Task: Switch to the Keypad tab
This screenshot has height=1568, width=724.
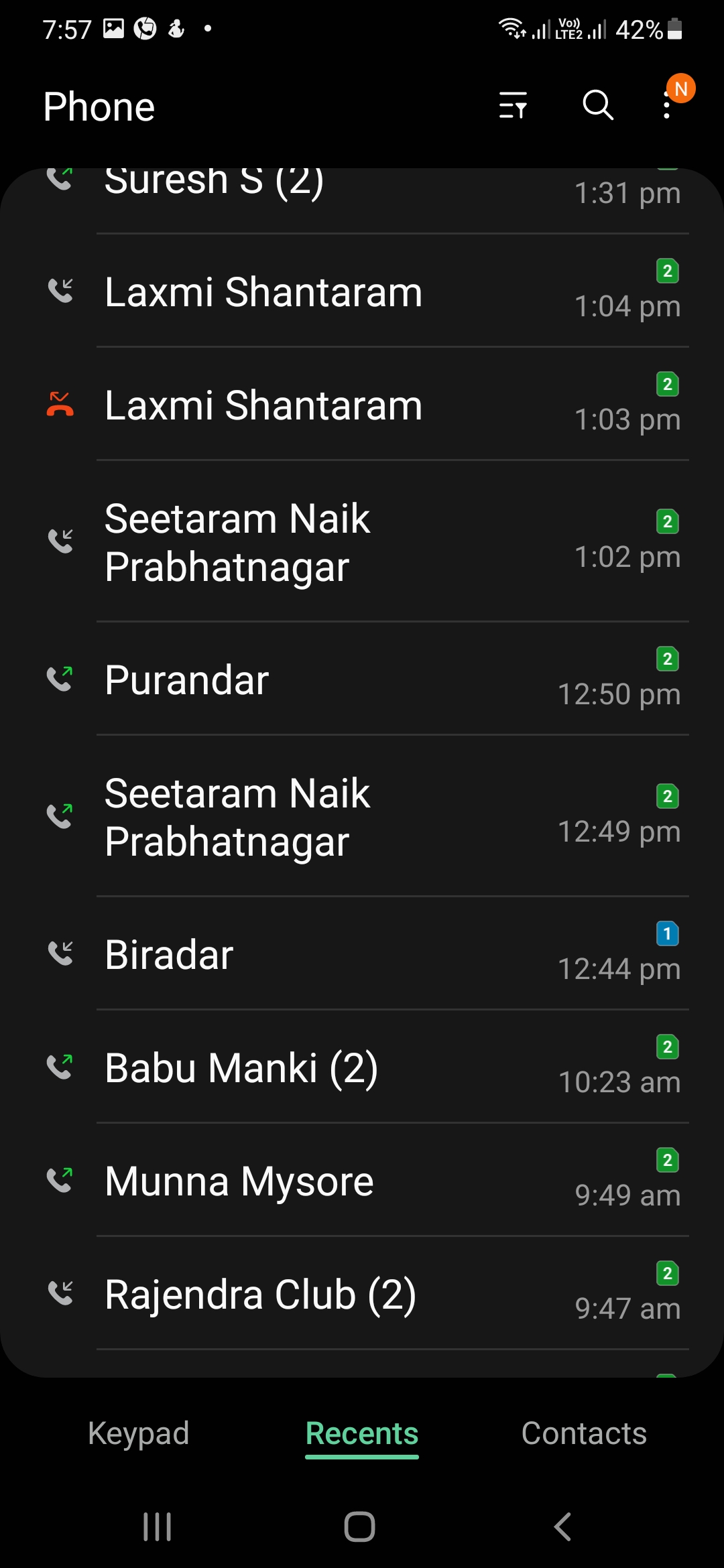Action: pos(139,1433)
